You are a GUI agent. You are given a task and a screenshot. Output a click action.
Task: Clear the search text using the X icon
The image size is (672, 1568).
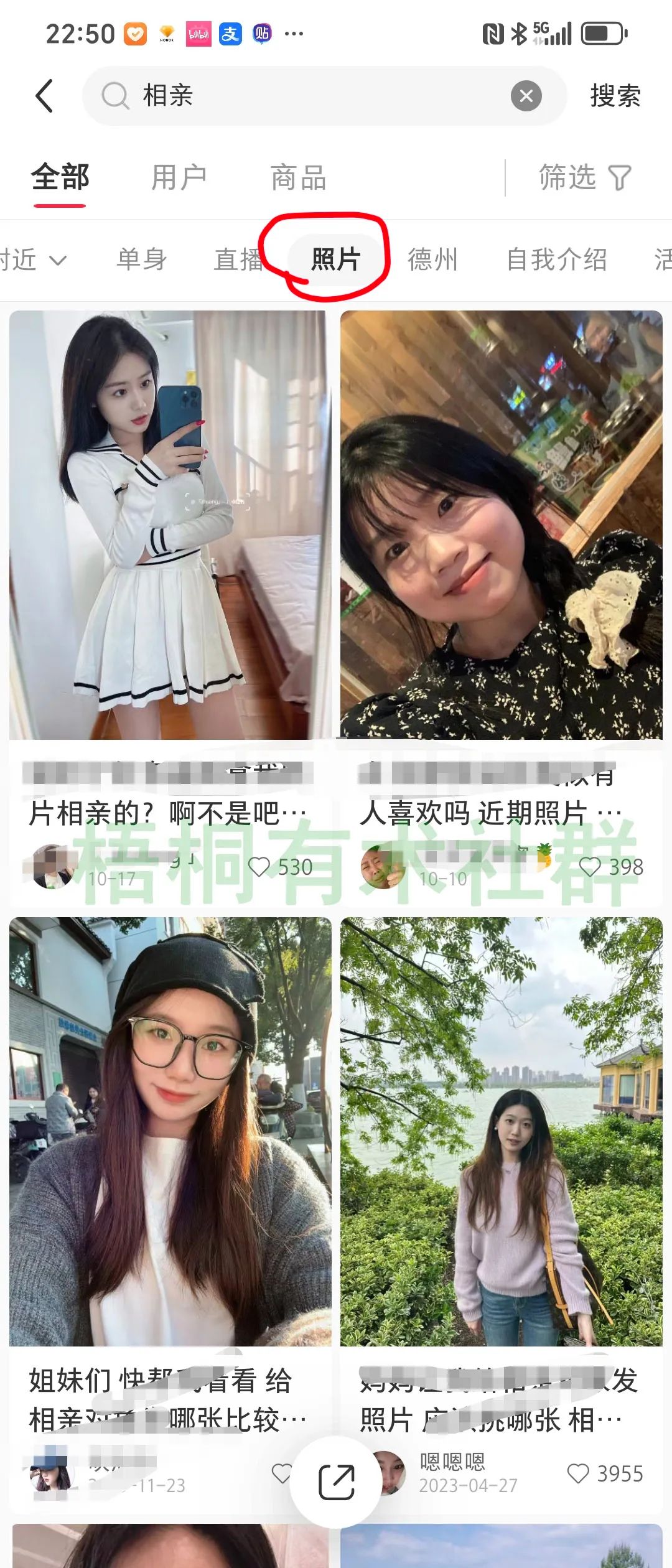tap(526, 95)
